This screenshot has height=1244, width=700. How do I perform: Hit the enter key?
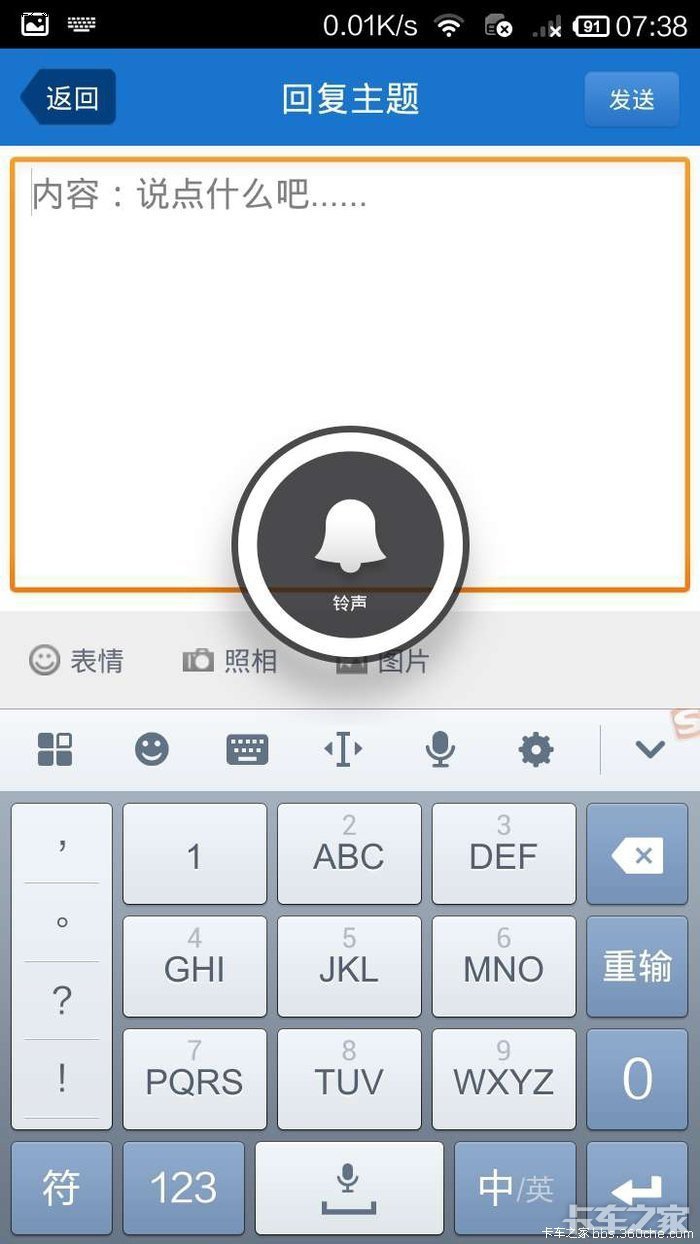pos(636,1190)
